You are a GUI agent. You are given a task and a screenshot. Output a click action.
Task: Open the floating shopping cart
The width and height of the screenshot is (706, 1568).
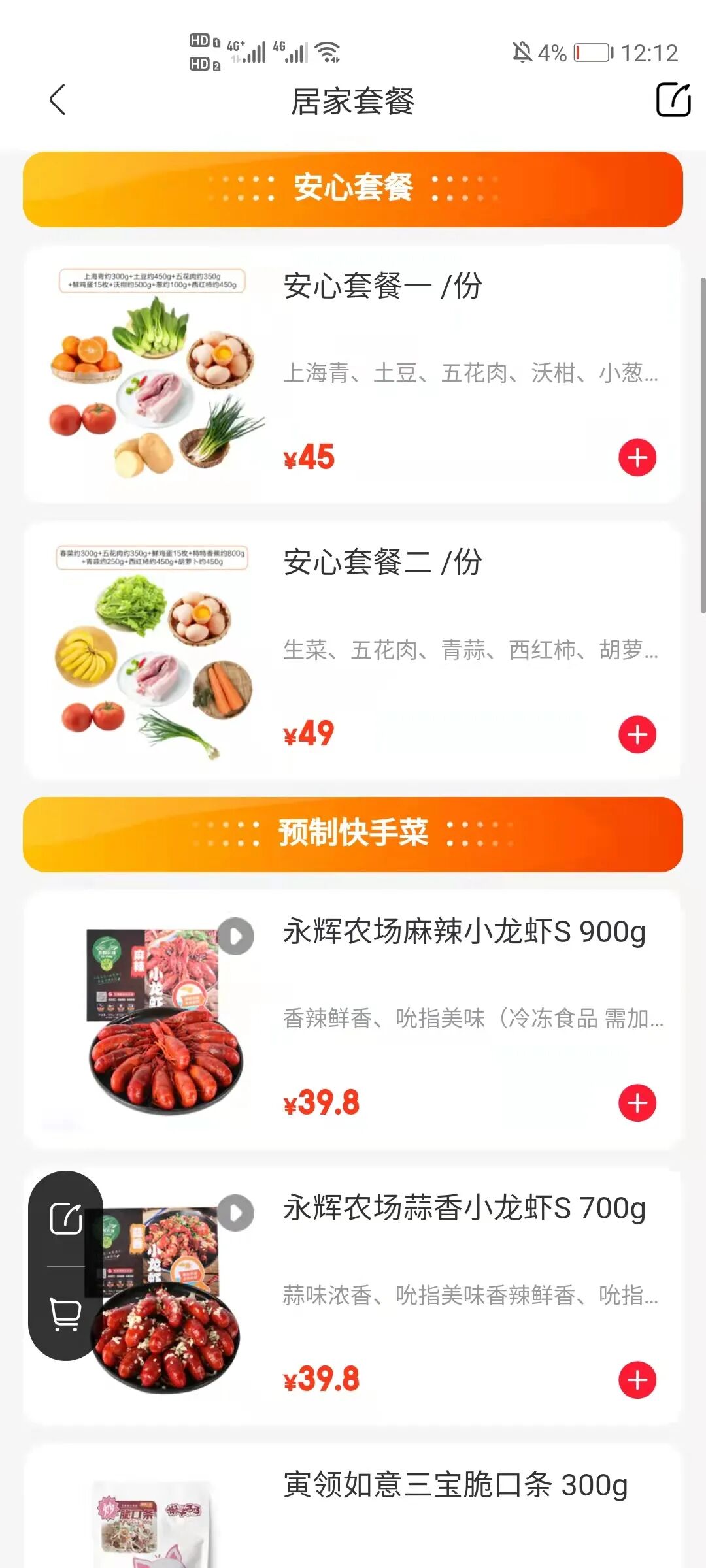65,1315
